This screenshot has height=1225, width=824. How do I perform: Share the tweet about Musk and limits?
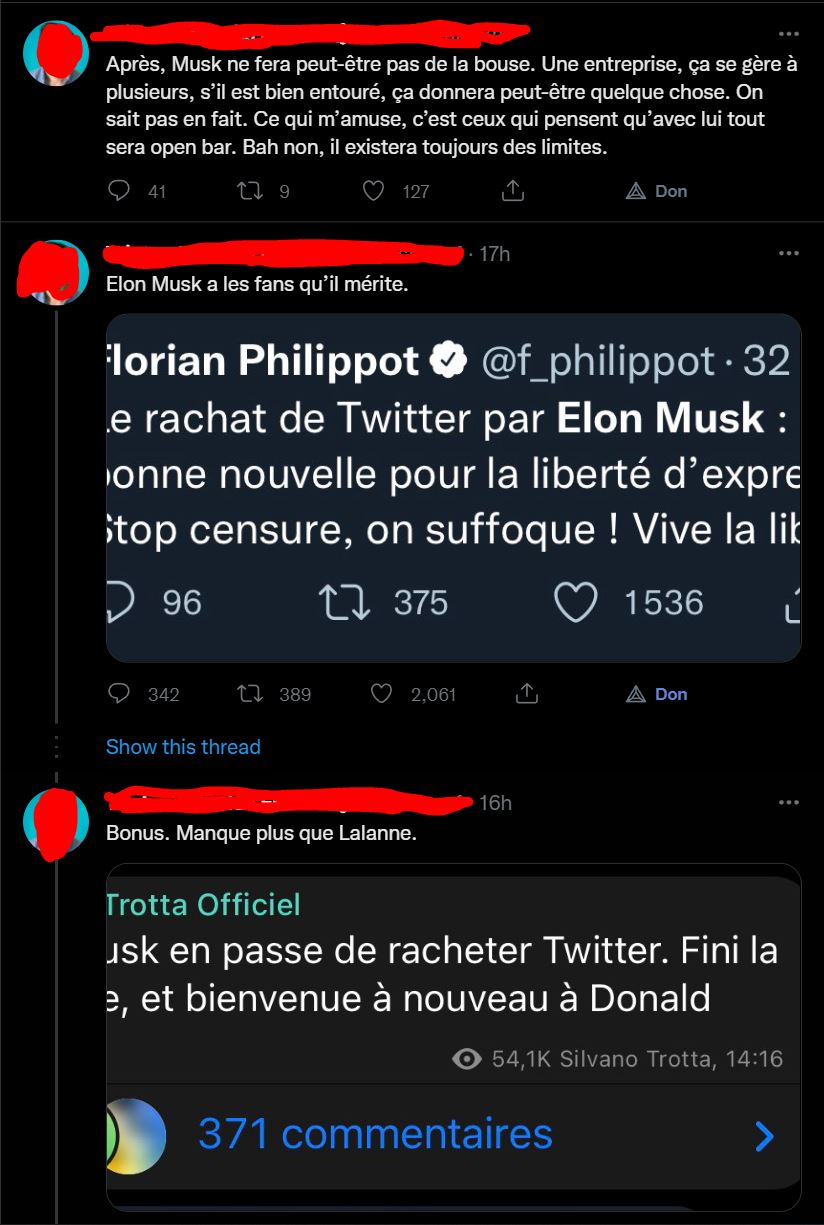tap(512, 191)
